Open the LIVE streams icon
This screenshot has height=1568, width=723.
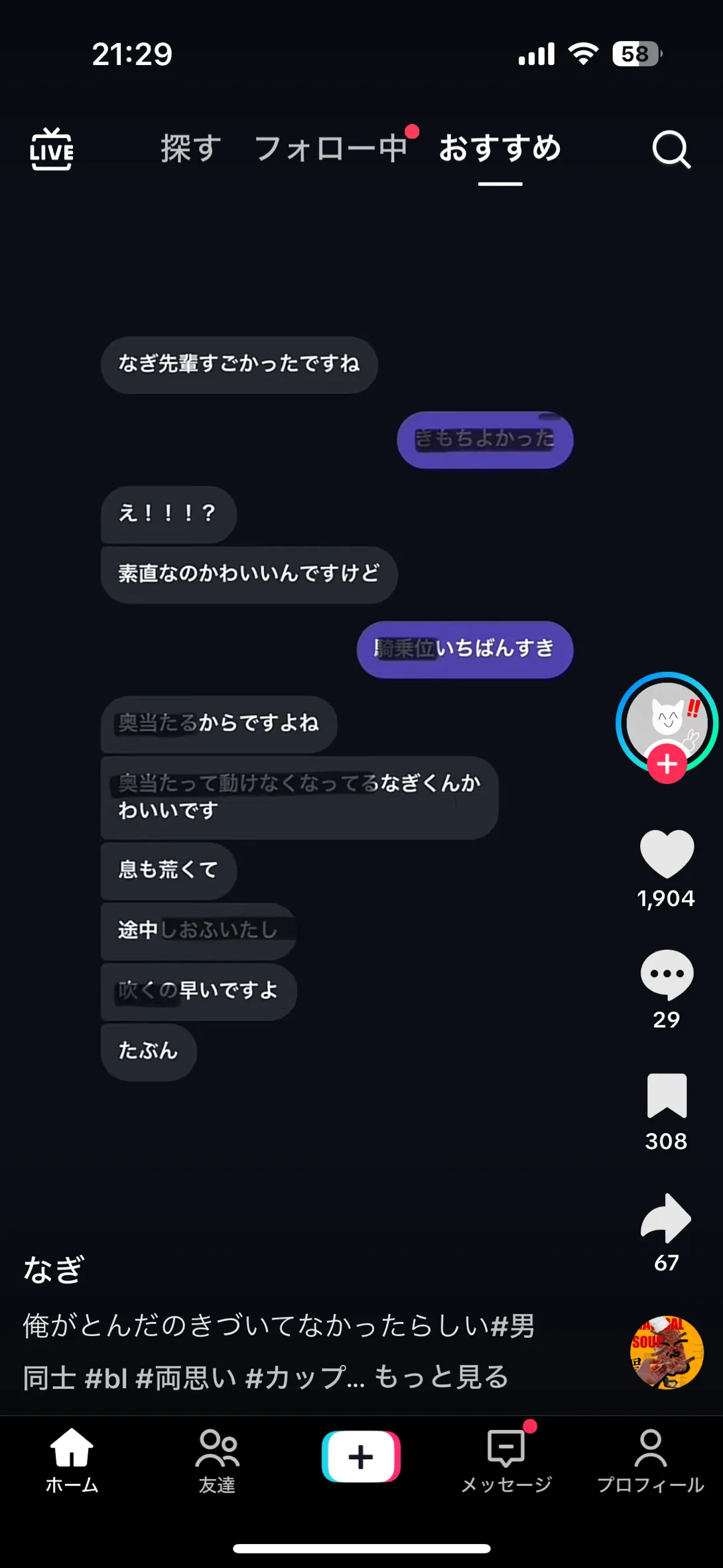coord(51,149)
